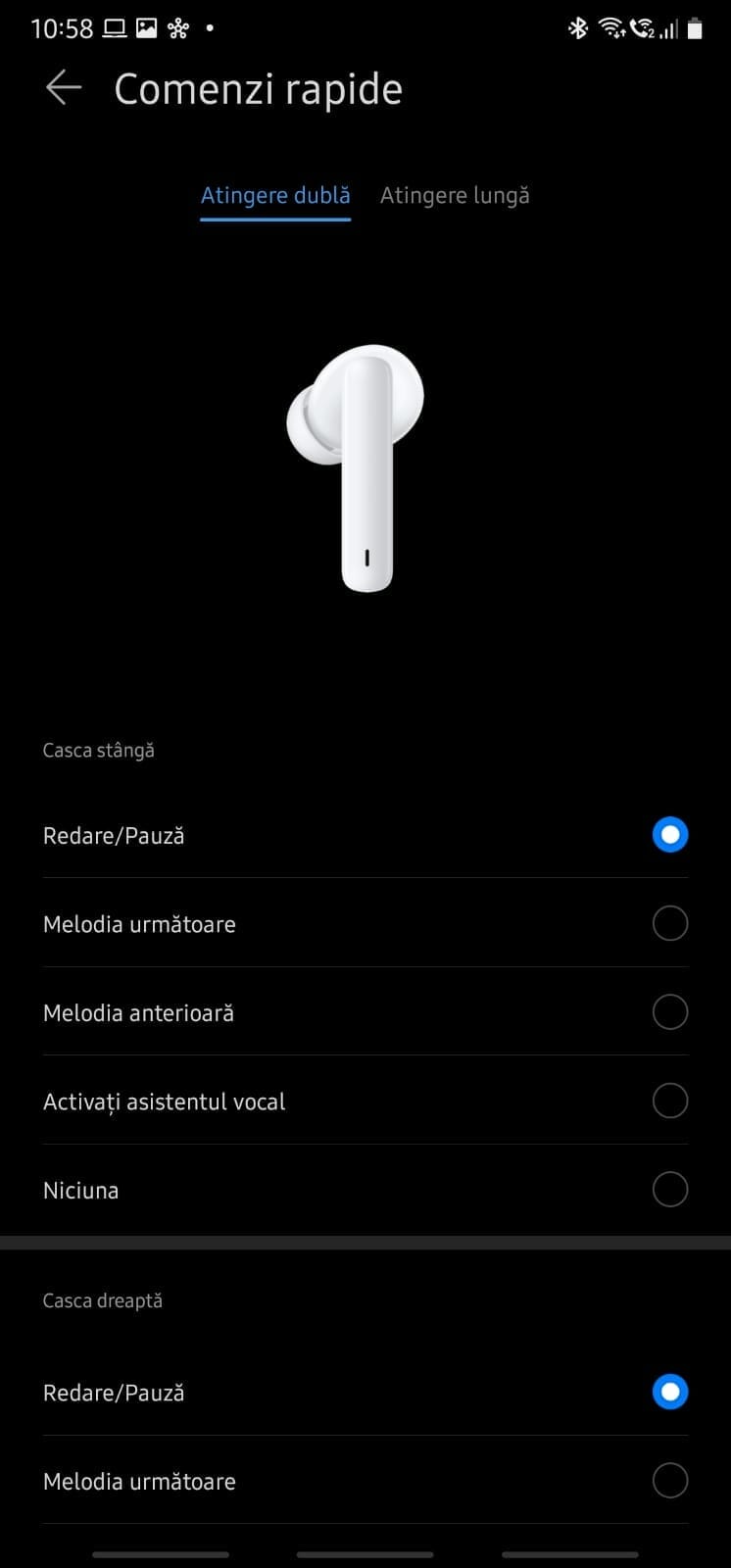Choose Niciuna for the left earbud
The image size is (731, 1568).
pos(669,1190)
